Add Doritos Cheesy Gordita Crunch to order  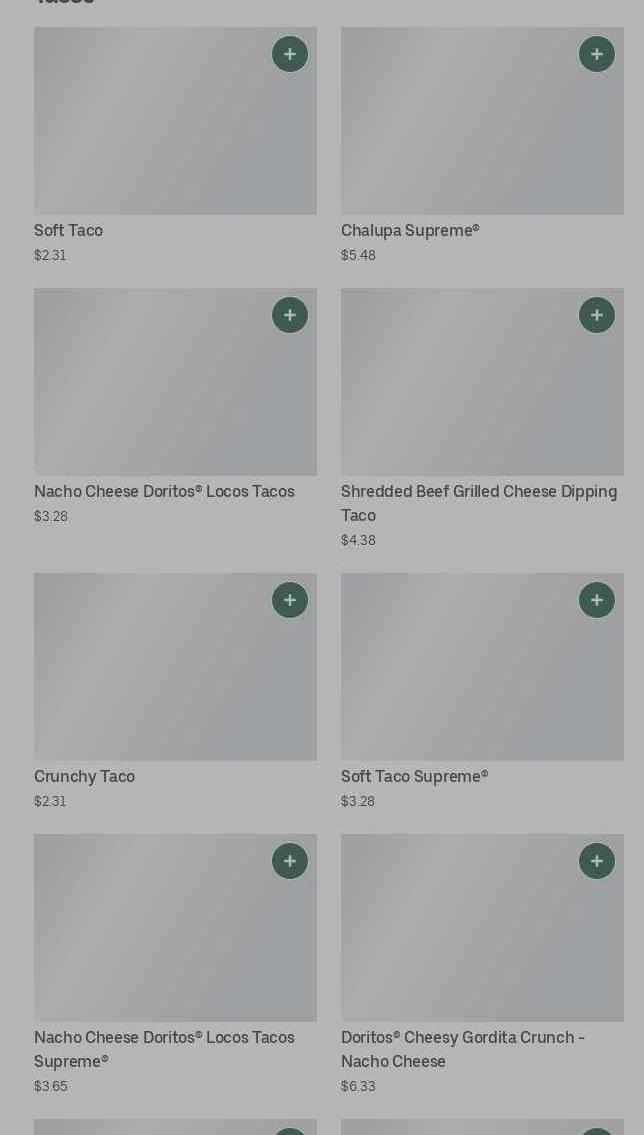click(x=597, y=861)
